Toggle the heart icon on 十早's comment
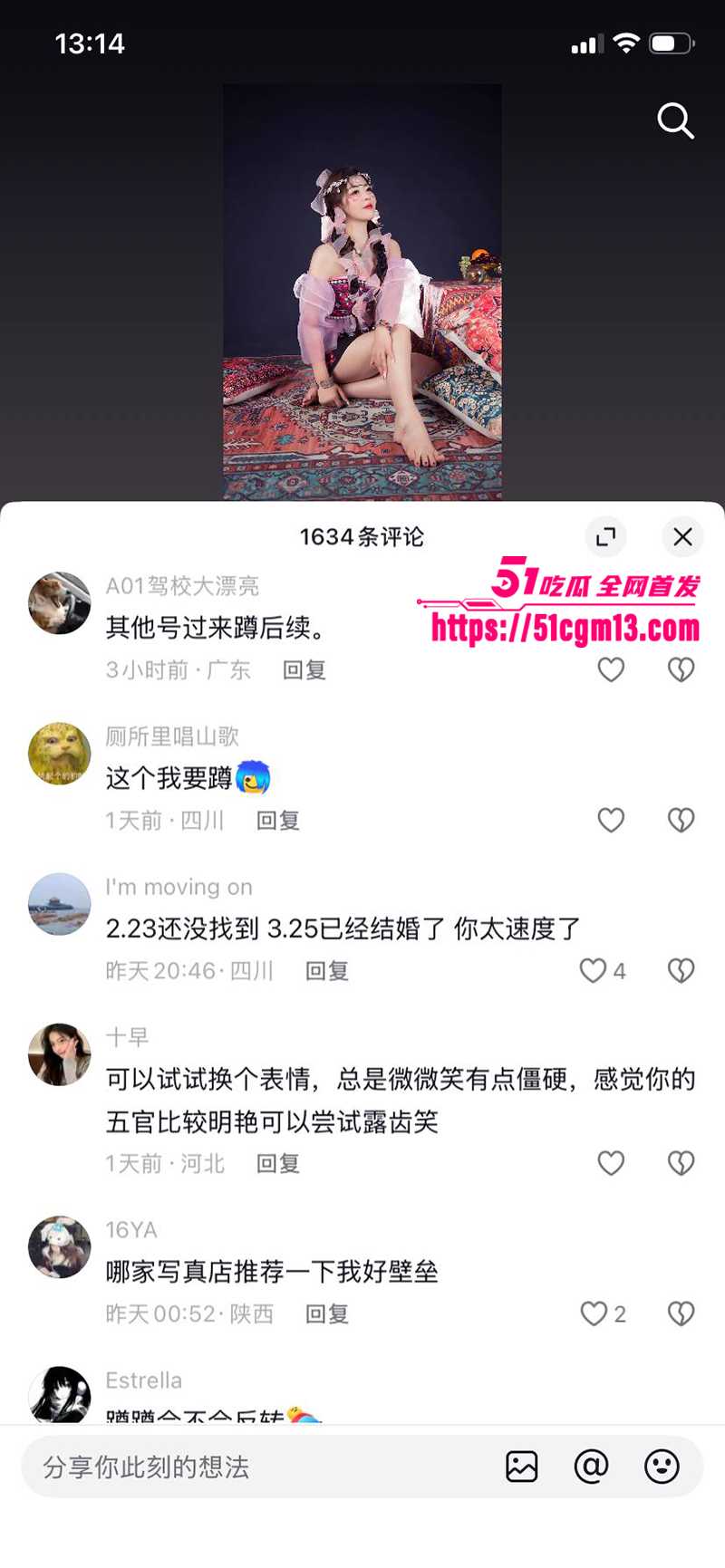725x1568 pixels. pyautogui.click(x=611, y=1163)
